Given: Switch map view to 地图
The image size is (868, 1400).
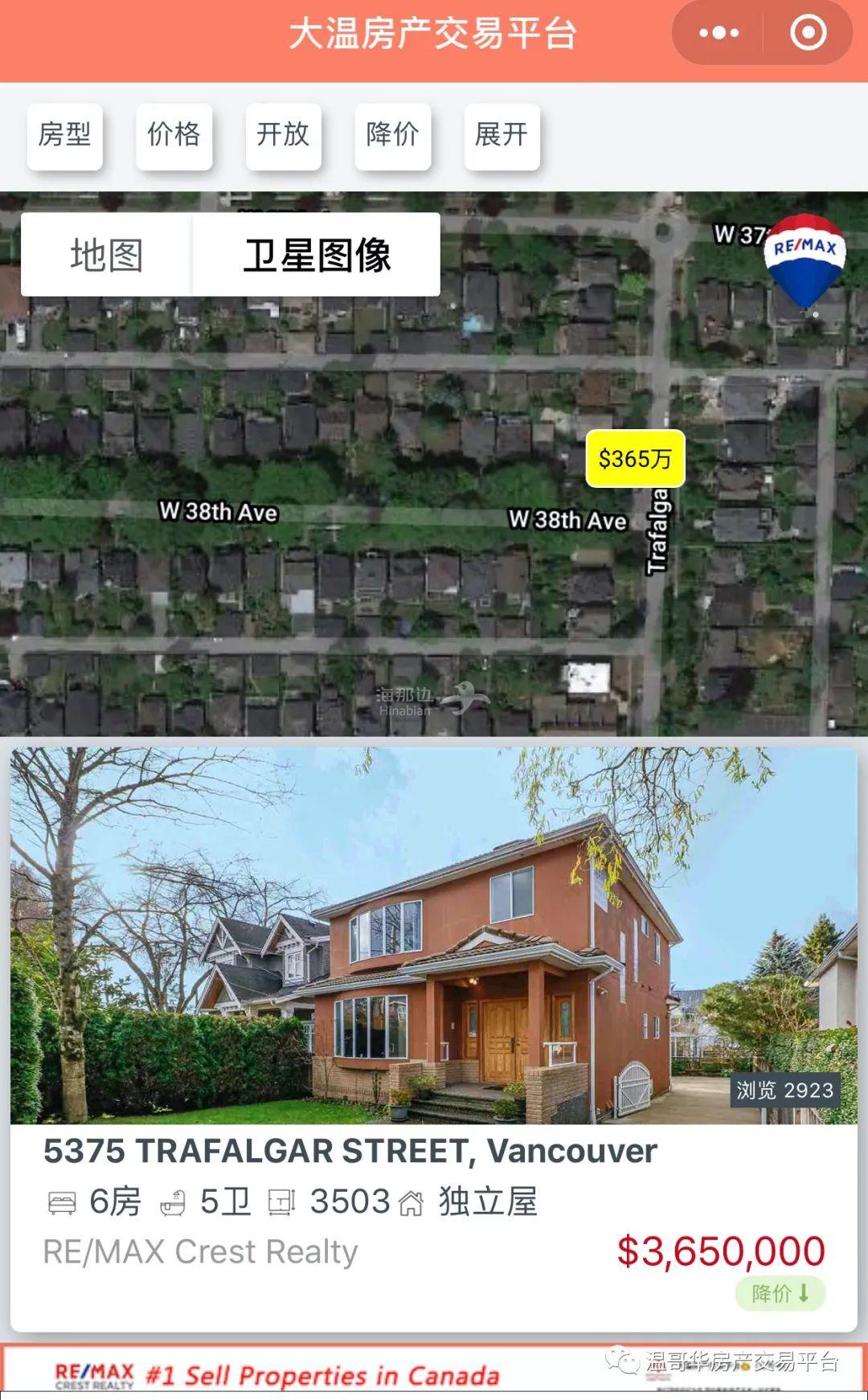Looking at the screenshot, I should [106, 255].
